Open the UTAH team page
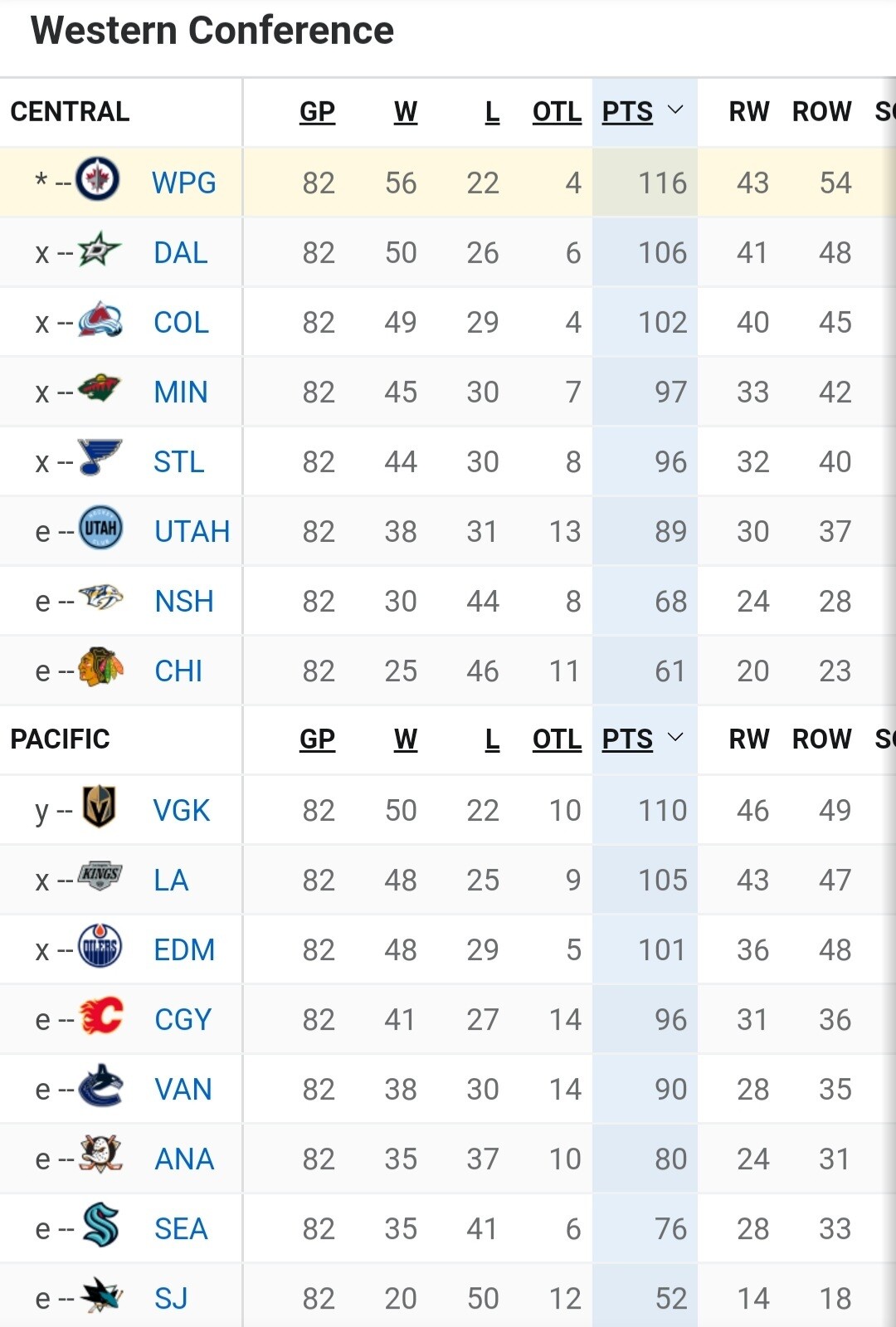The width and height of the screenshot is (896, 1327). click(x=192, y=531)
